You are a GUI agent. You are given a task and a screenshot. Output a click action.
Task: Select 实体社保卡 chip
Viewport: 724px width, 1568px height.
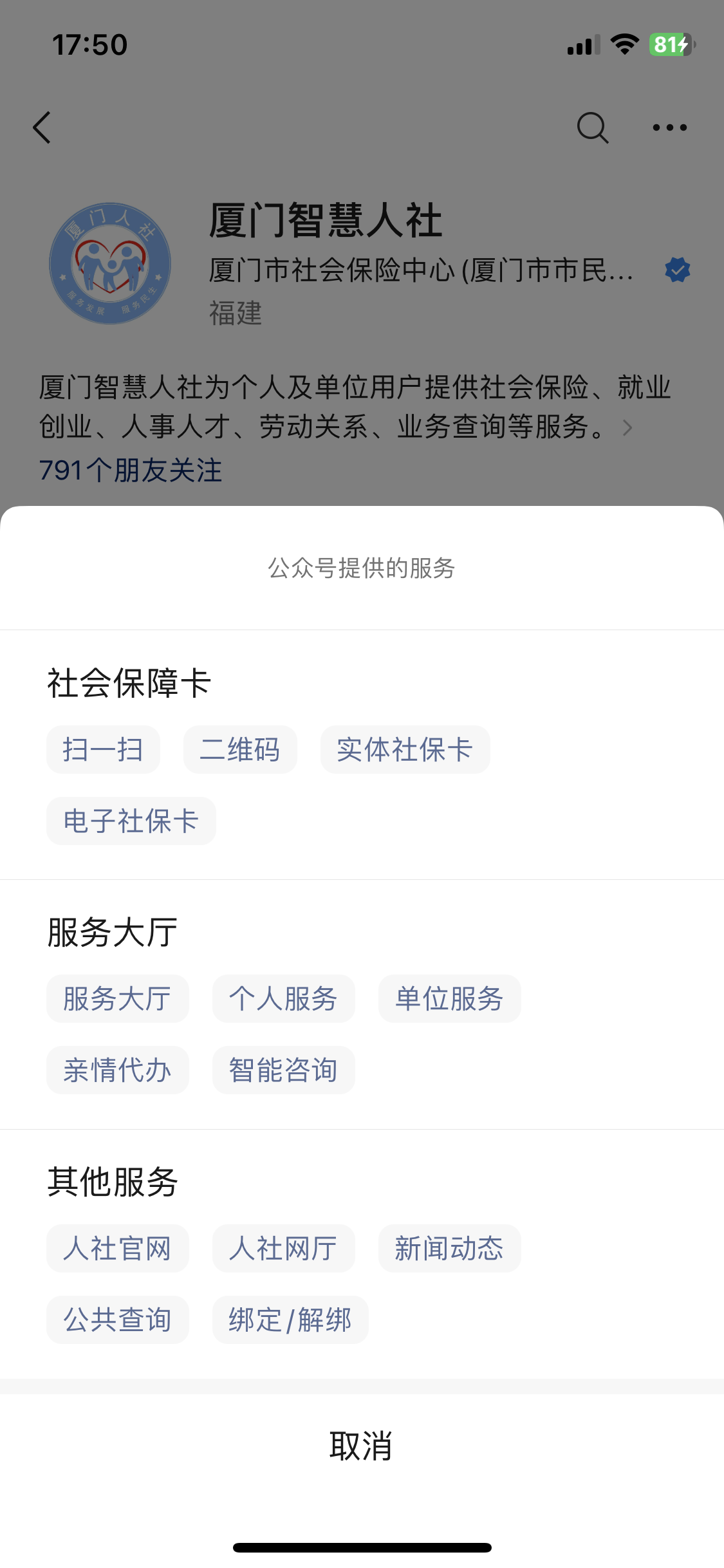tap(405, 750)
